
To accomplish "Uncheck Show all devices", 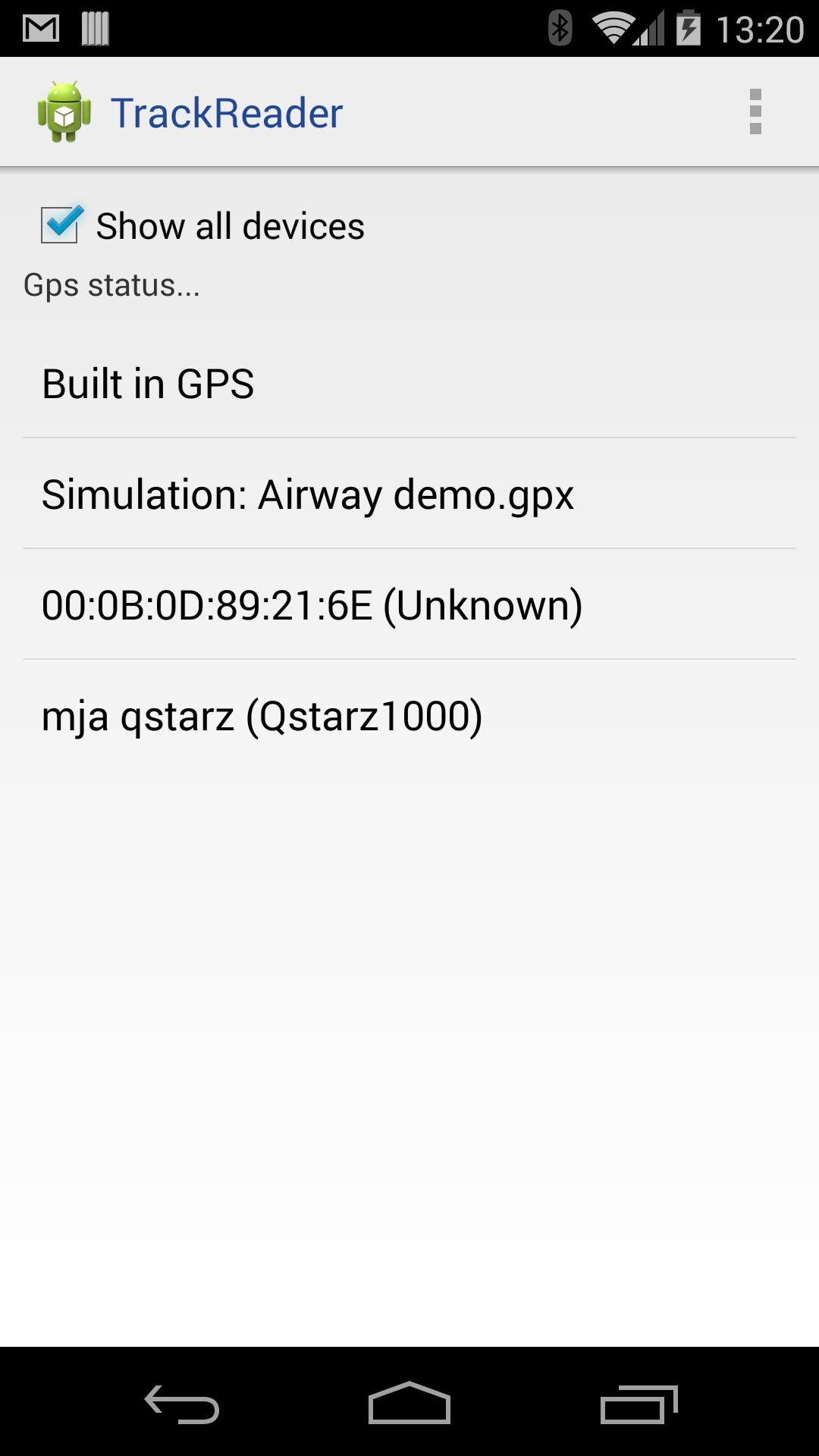I will point(61,225).
